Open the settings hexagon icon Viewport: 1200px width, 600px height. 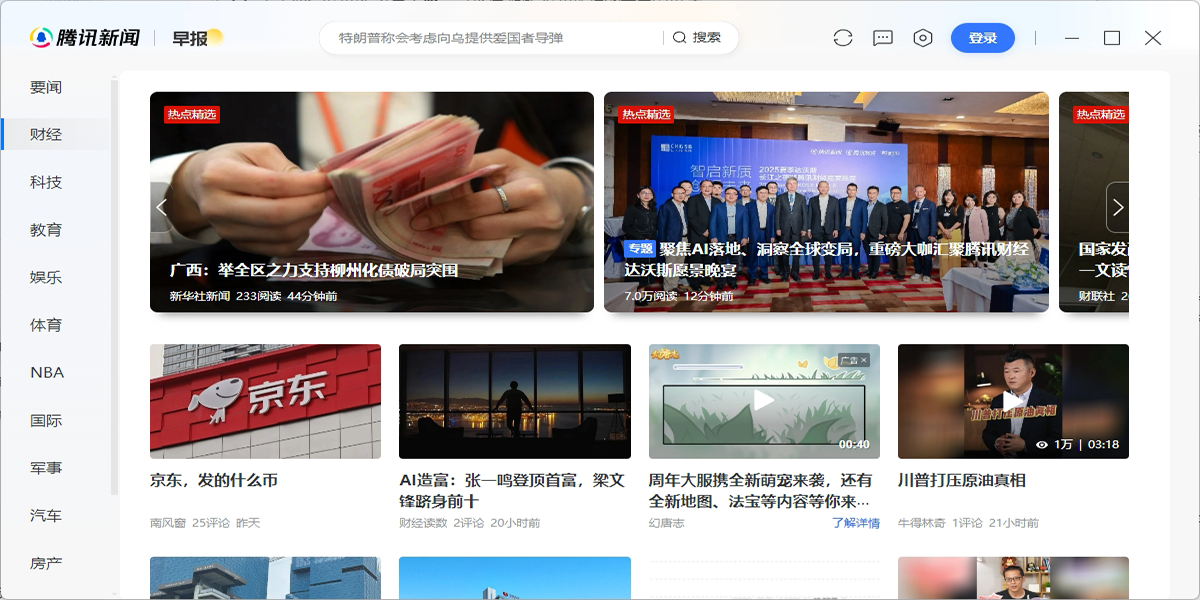[x=923, y=38]
